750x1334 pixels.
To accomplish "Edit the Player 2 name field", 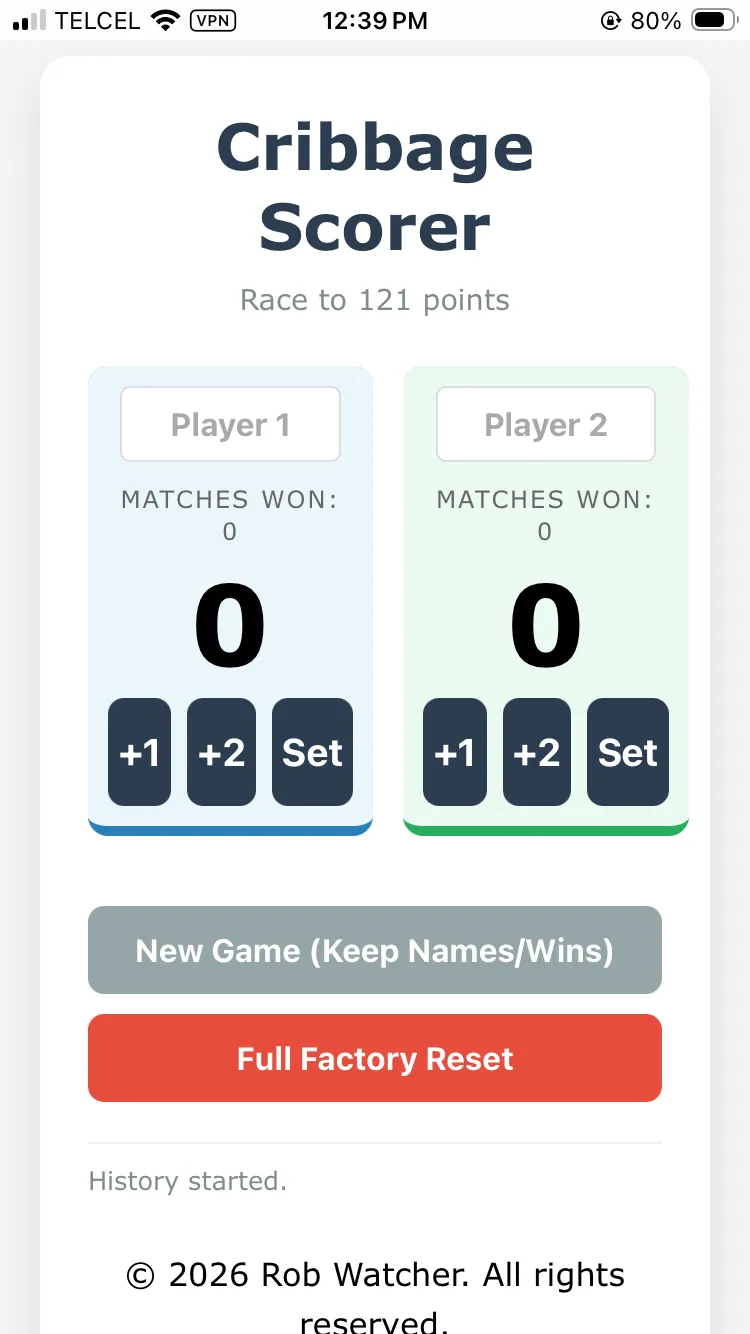I will coord(546,425).
